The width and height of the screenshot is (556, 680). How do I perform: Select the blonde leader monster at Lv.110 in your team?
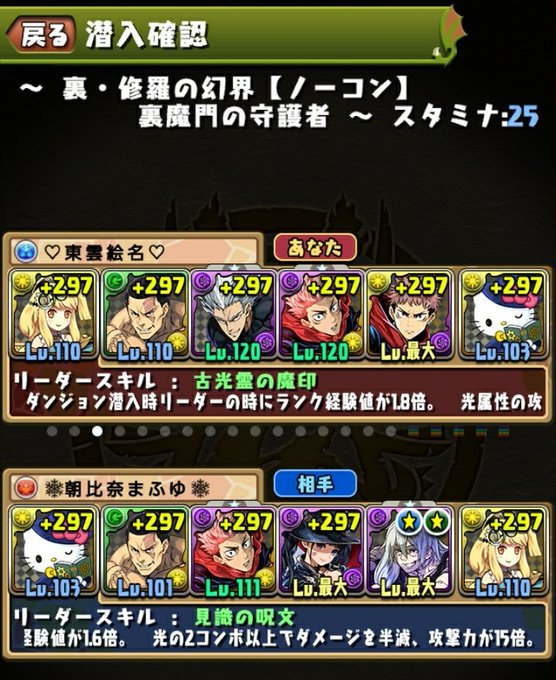tap(53, 316)
